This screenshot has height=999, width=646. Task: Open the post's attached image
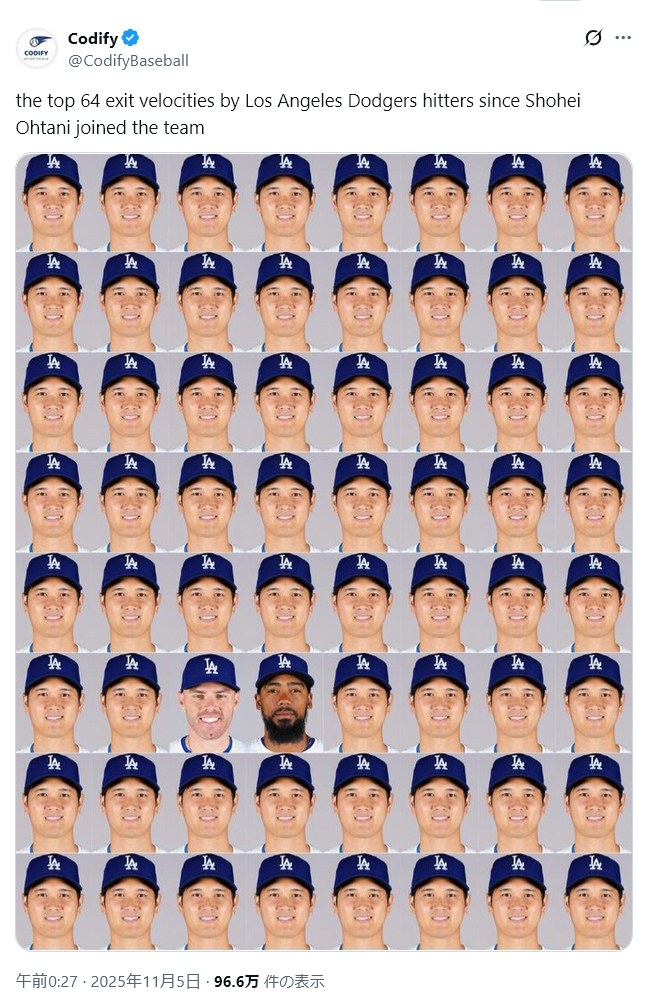323,550
